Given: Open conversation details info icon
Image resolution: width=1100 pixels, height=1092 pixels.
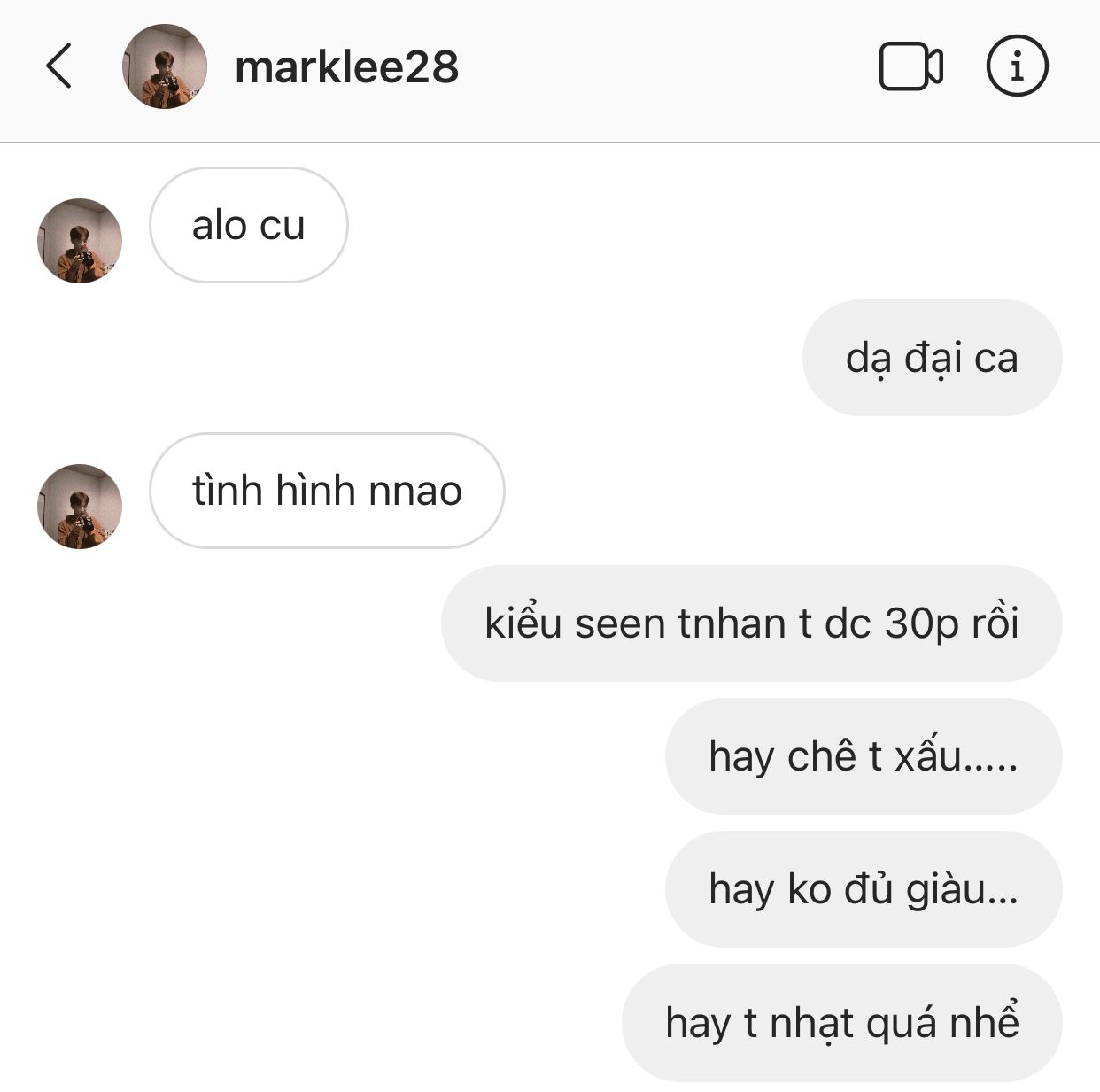Looking at the screenshot, I should pyautogui.click(x=1017, y=66).
